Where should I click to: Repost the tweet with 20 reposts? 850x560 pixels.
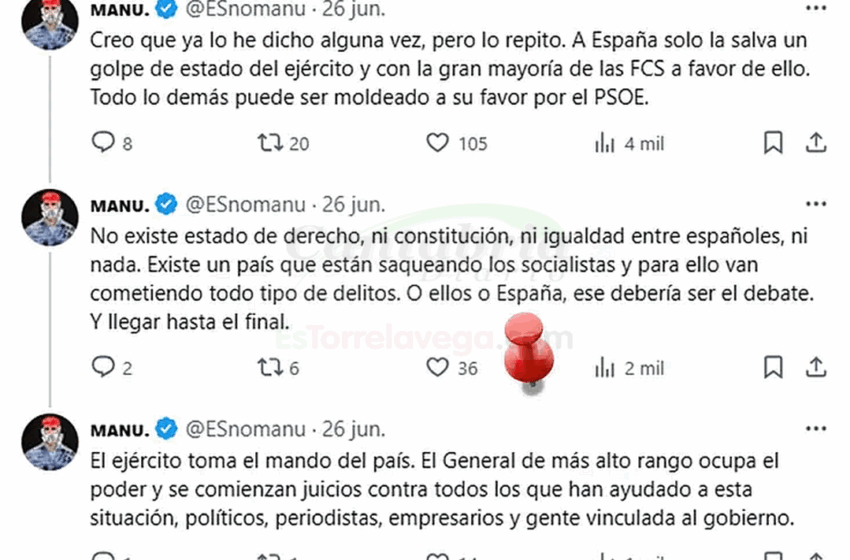tap(270, 143)
